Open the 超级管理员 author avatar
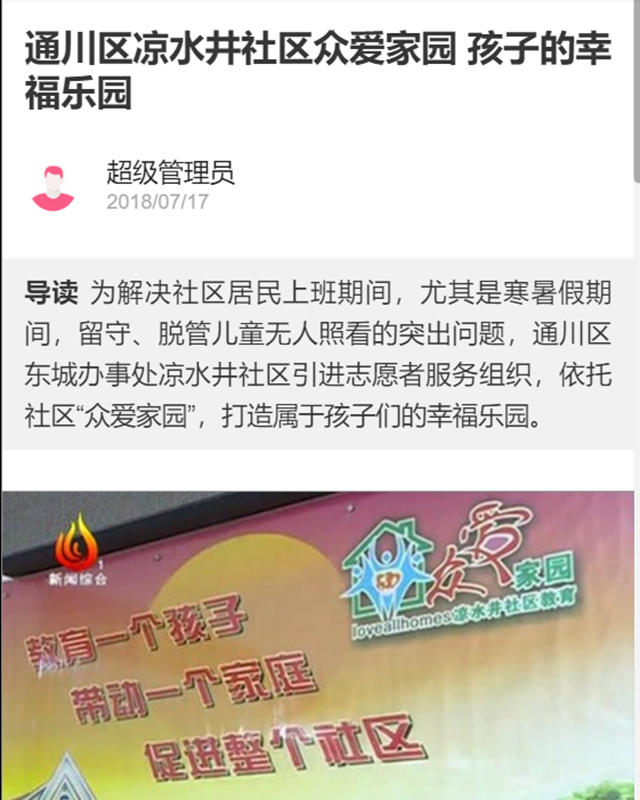Screen dimensions: 640x800 pyautogui.click(x=53, y=187)
